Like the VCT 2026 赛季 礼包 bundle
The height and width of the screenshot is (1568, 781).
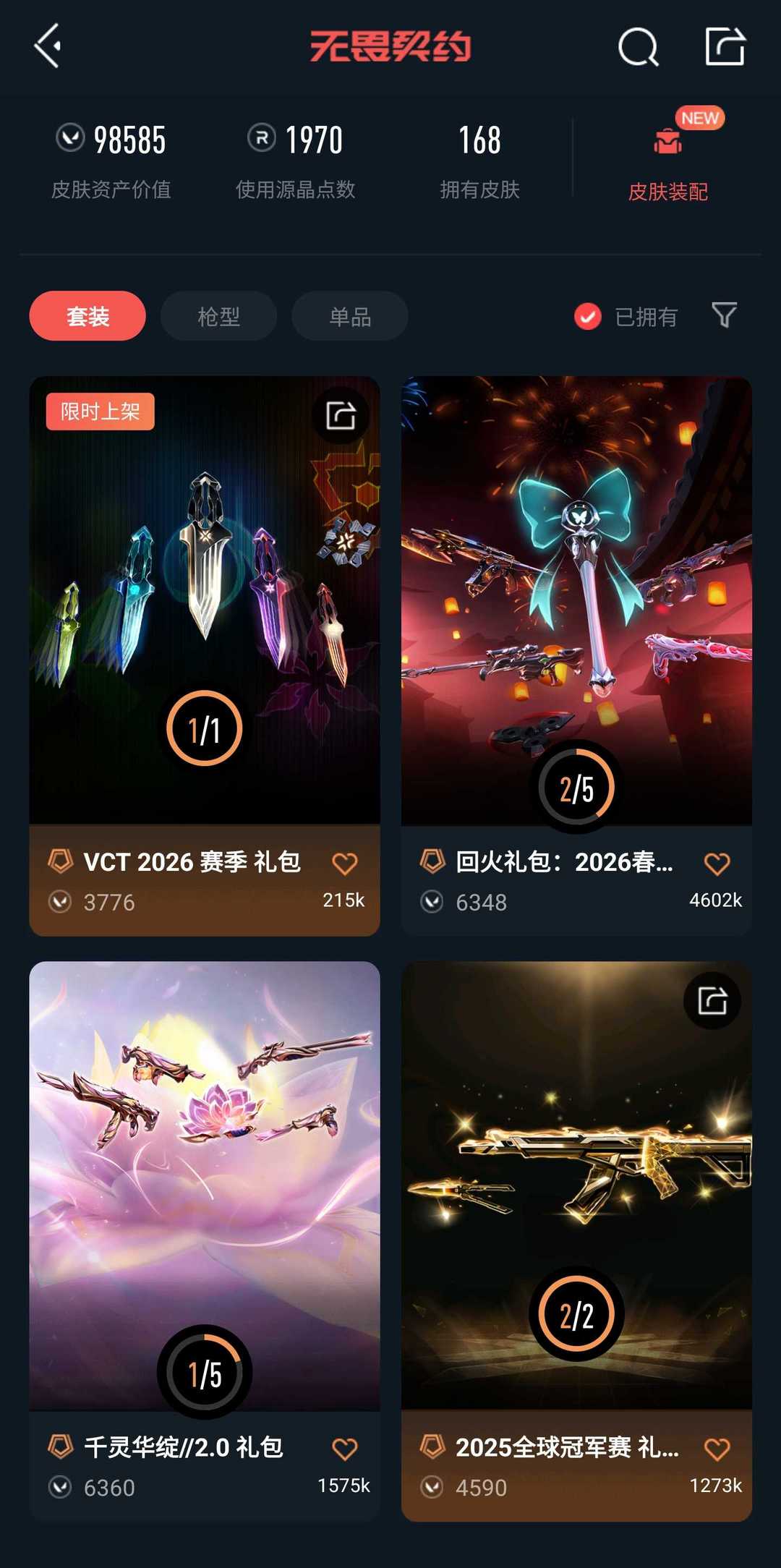coord(344,864)
